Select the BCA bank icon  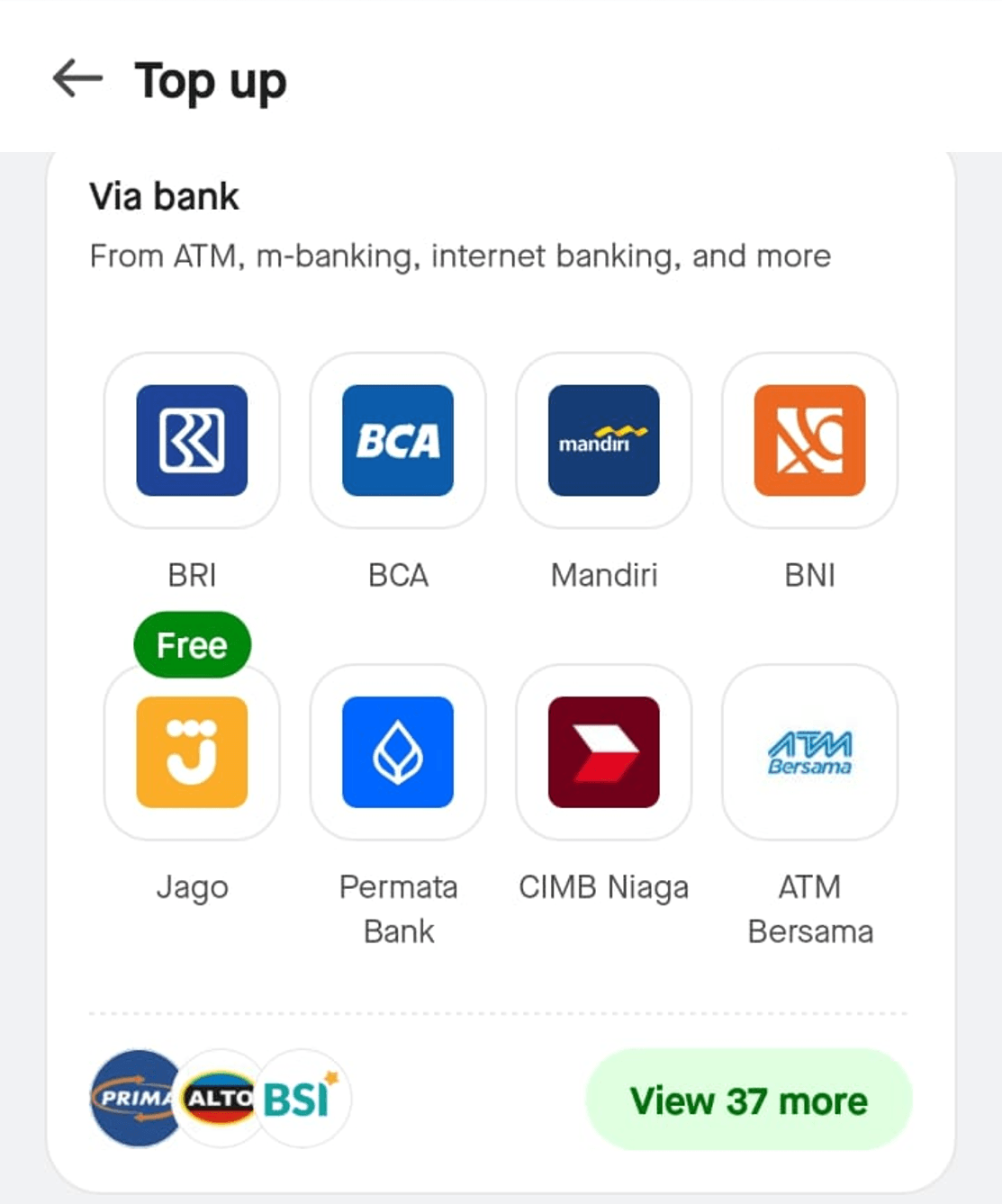click(x=398, y=441)
